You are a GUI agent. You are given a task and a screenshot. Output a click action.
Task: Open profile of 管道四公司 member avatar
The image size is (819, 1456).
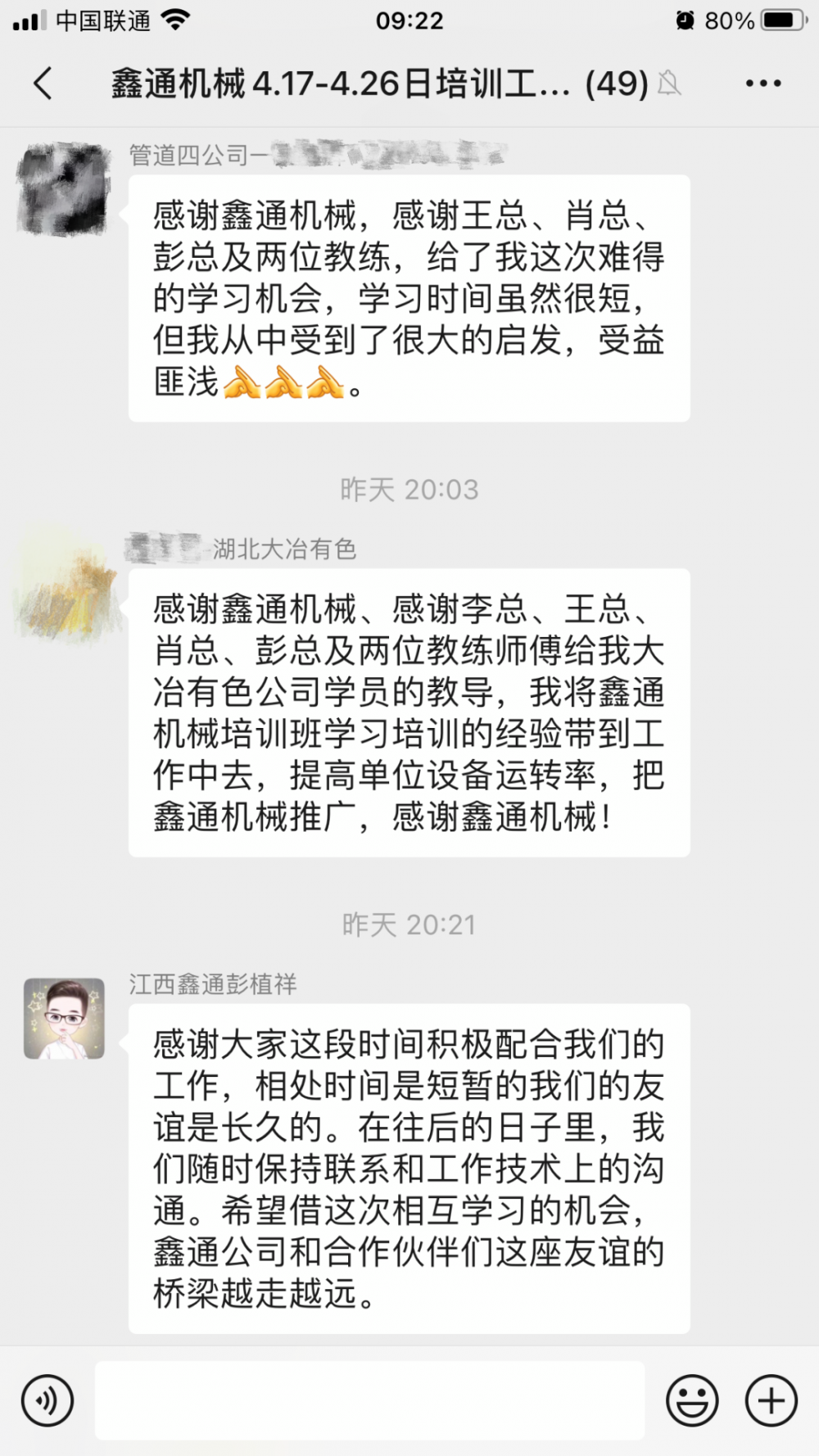(64, 190)
